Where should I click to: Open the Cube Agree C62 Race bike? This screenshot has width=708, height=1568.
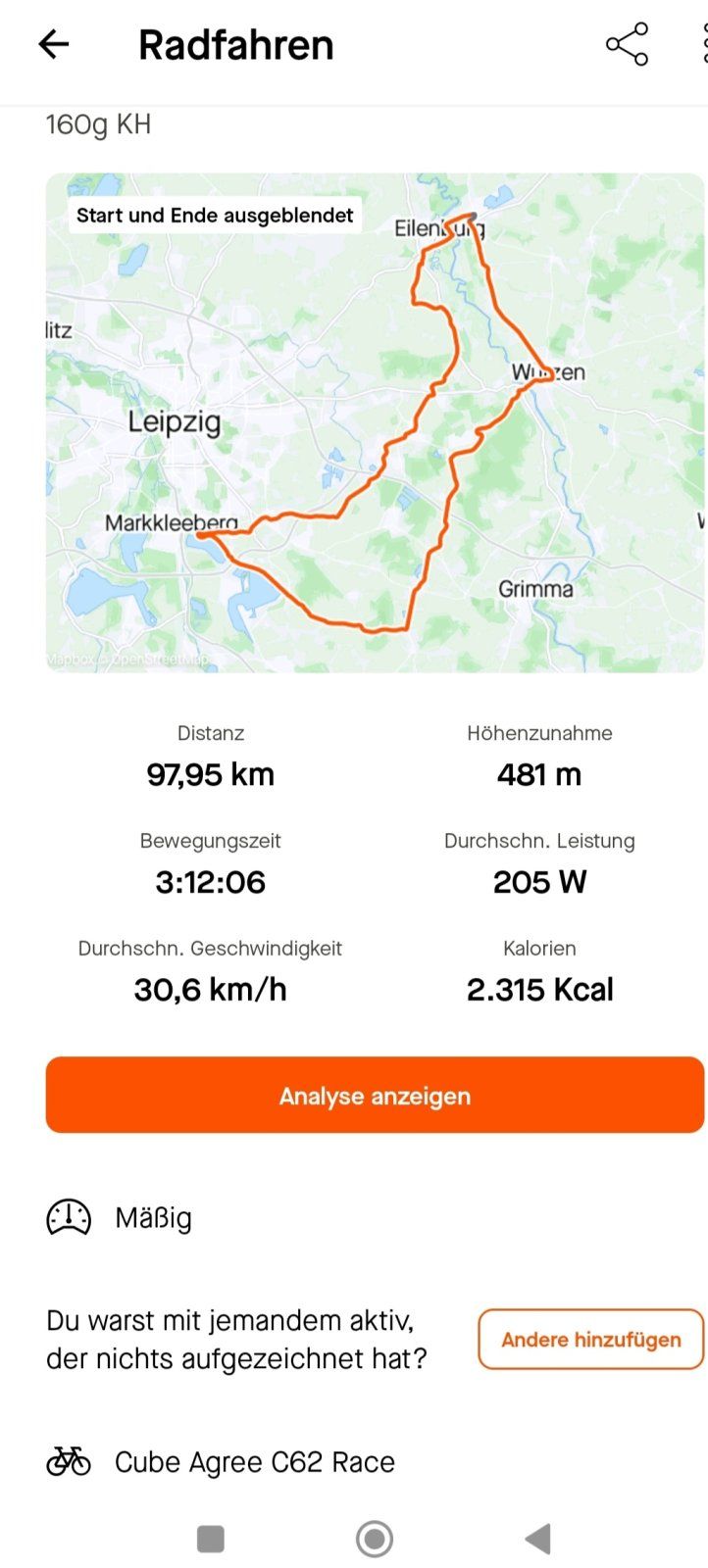click(x=254, y=1461)
